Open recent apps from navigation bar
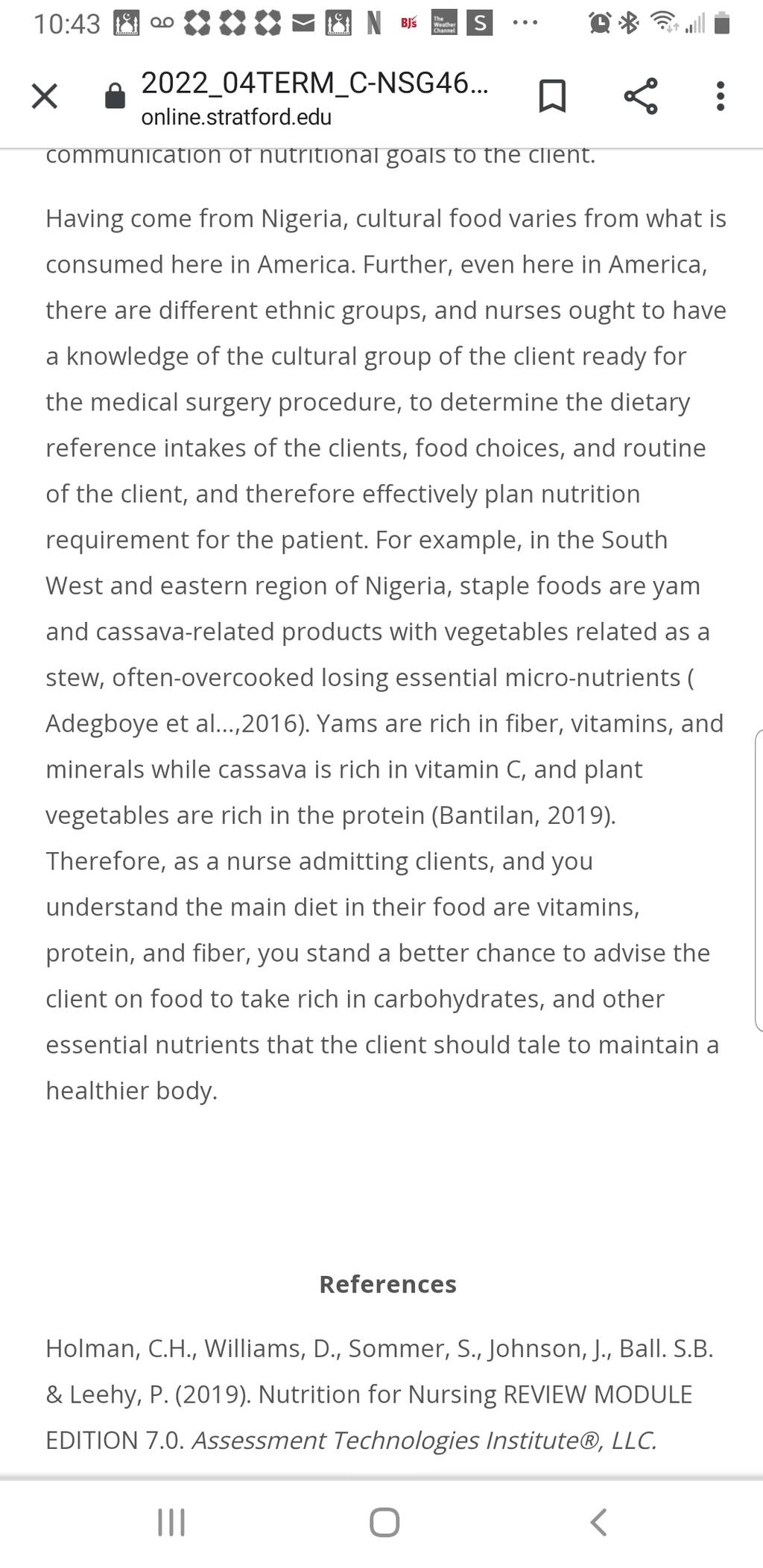This screenshot has width=763, height=1568. click(x=171, y=1522)
